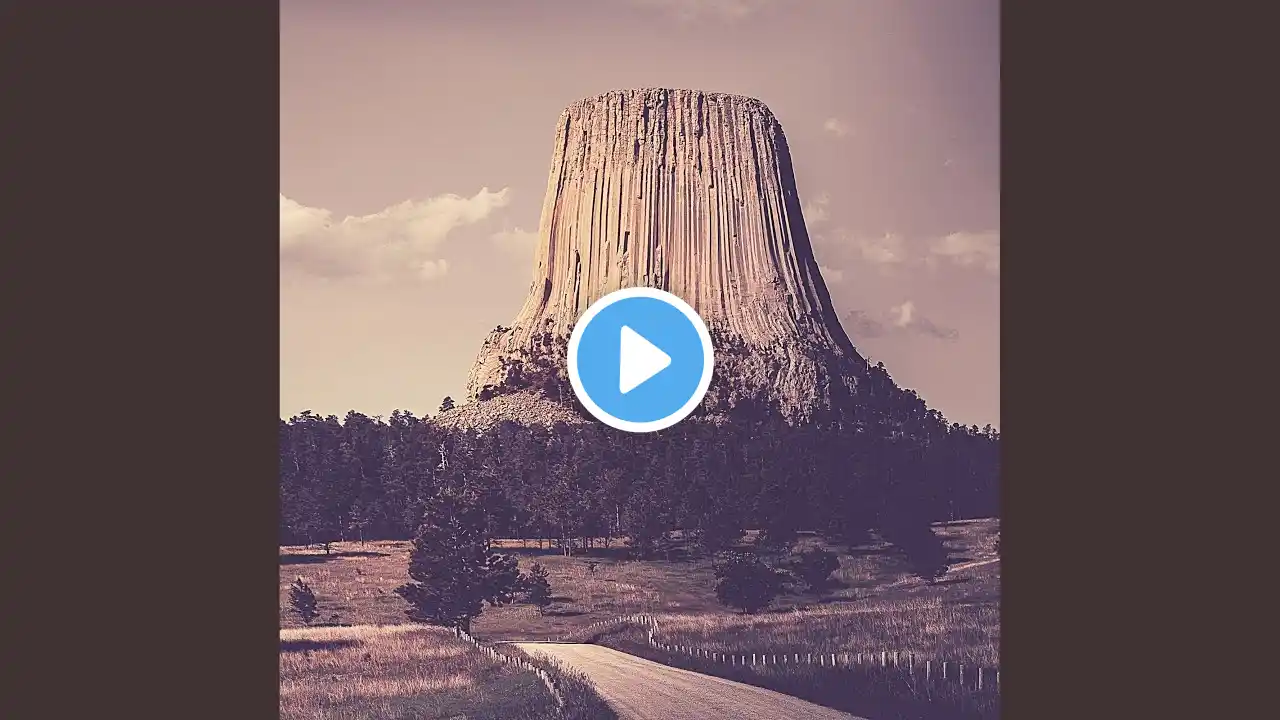Play the Devils Tower video

pos(640,359)
